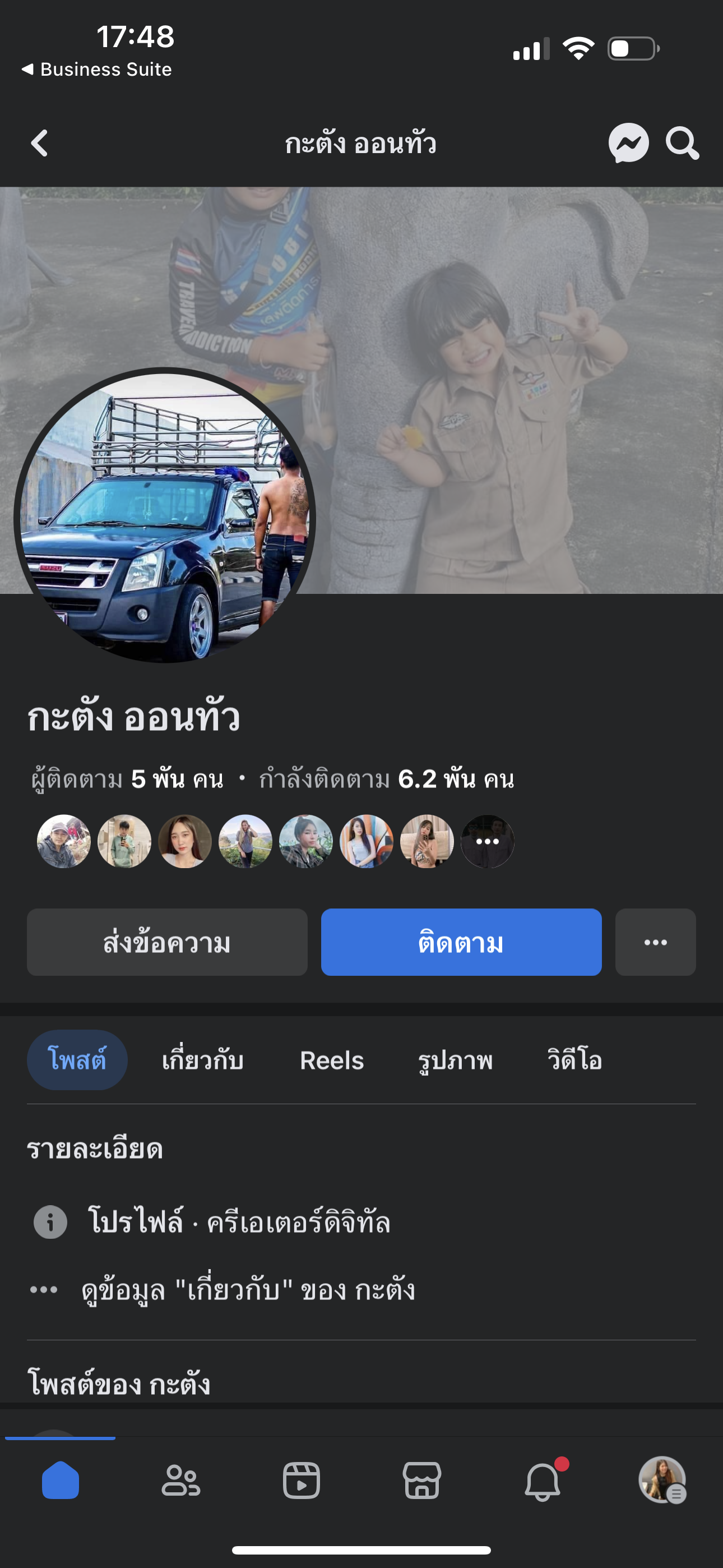This screenshot has width=723, height=1568.
Task: Open Messenger from the header
Action: [628, 144]
